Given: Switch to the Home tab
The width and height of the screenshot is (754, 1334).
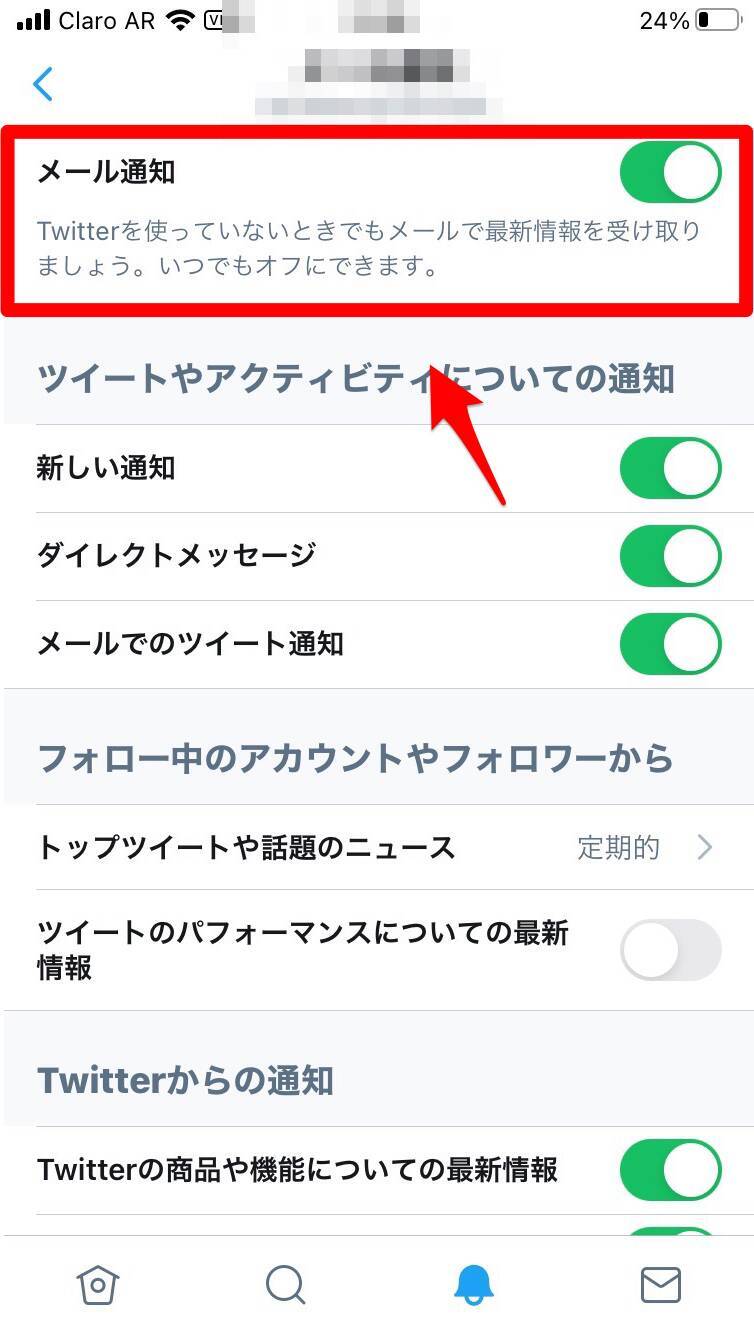Looking at the screenshot, I should click(x=98, y=1284).
